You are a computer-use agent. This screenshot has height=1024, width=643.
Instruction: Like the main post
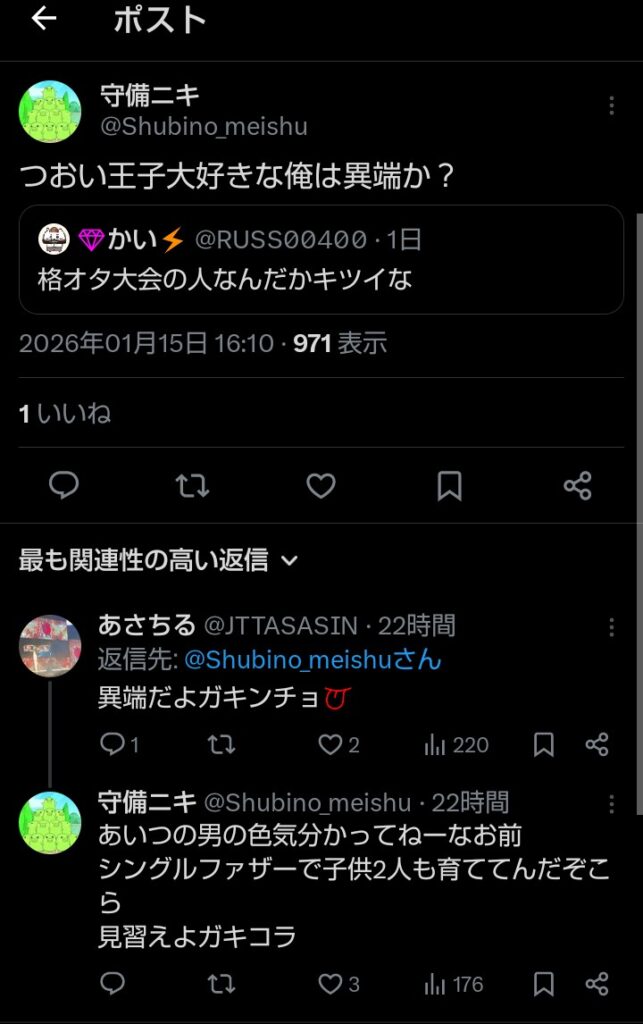(x=320, y=486)
